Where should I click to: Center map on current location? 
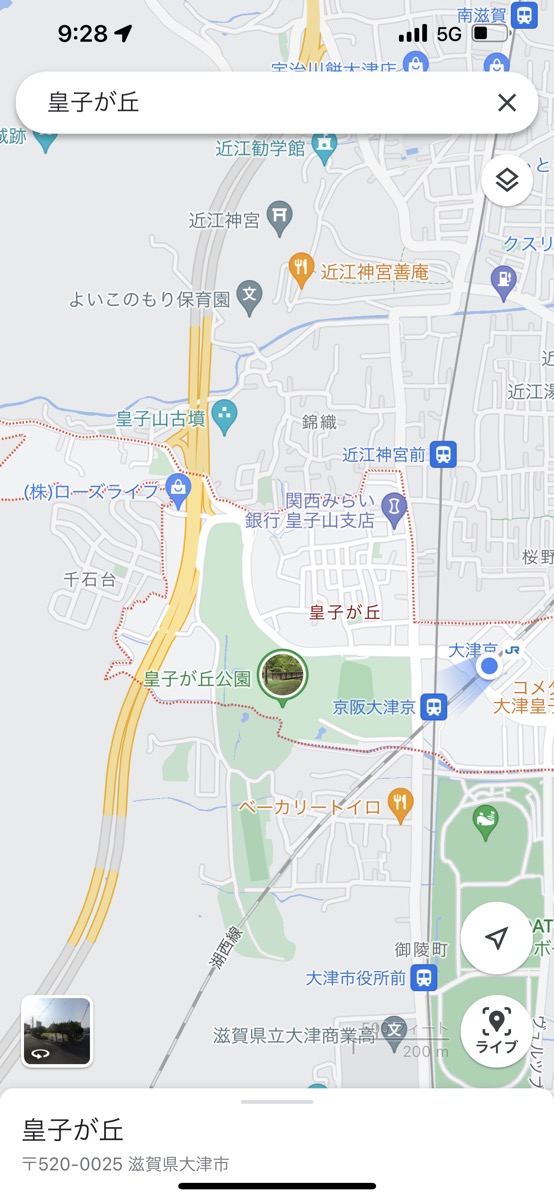coord(496,938)
